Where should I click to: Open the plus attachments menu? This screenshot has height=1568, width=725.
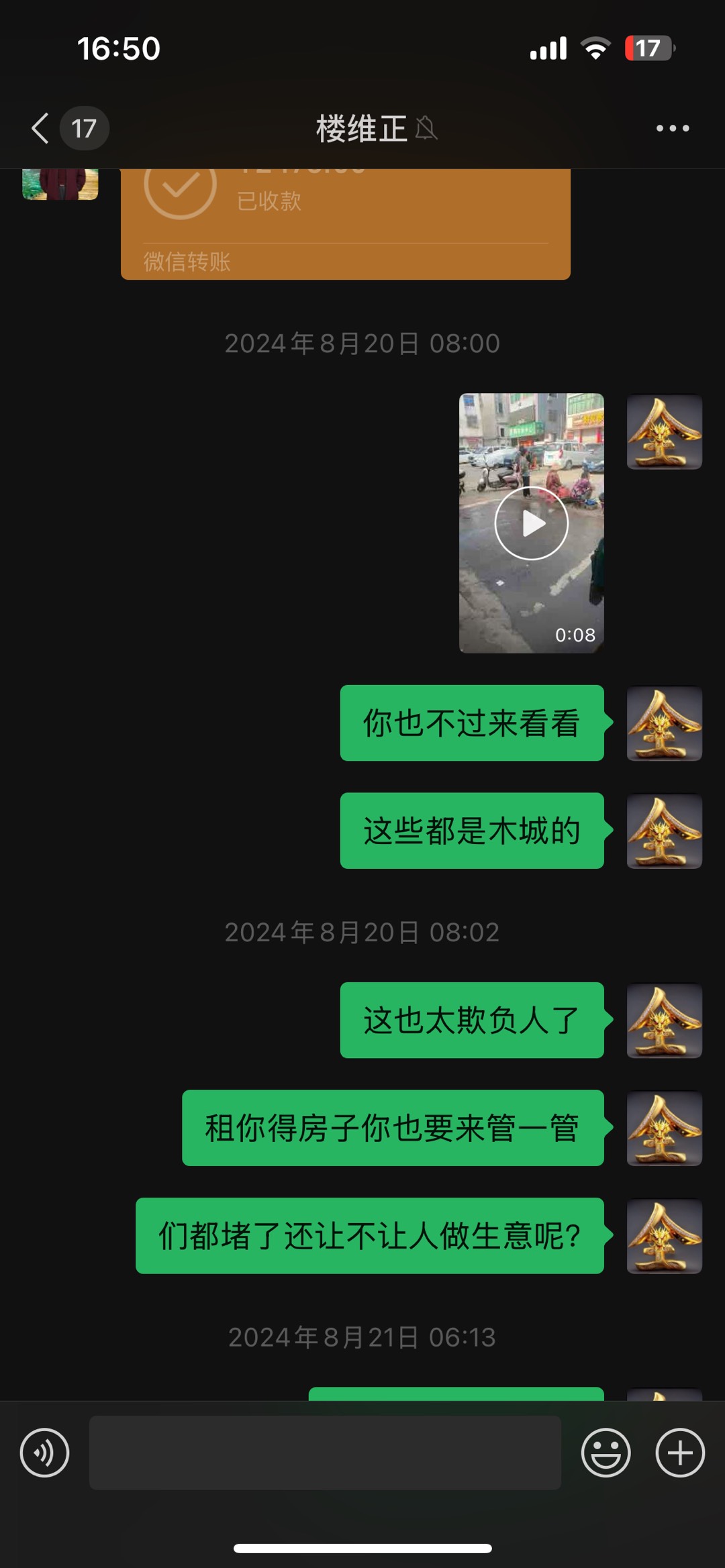(x=679, y=1453)
